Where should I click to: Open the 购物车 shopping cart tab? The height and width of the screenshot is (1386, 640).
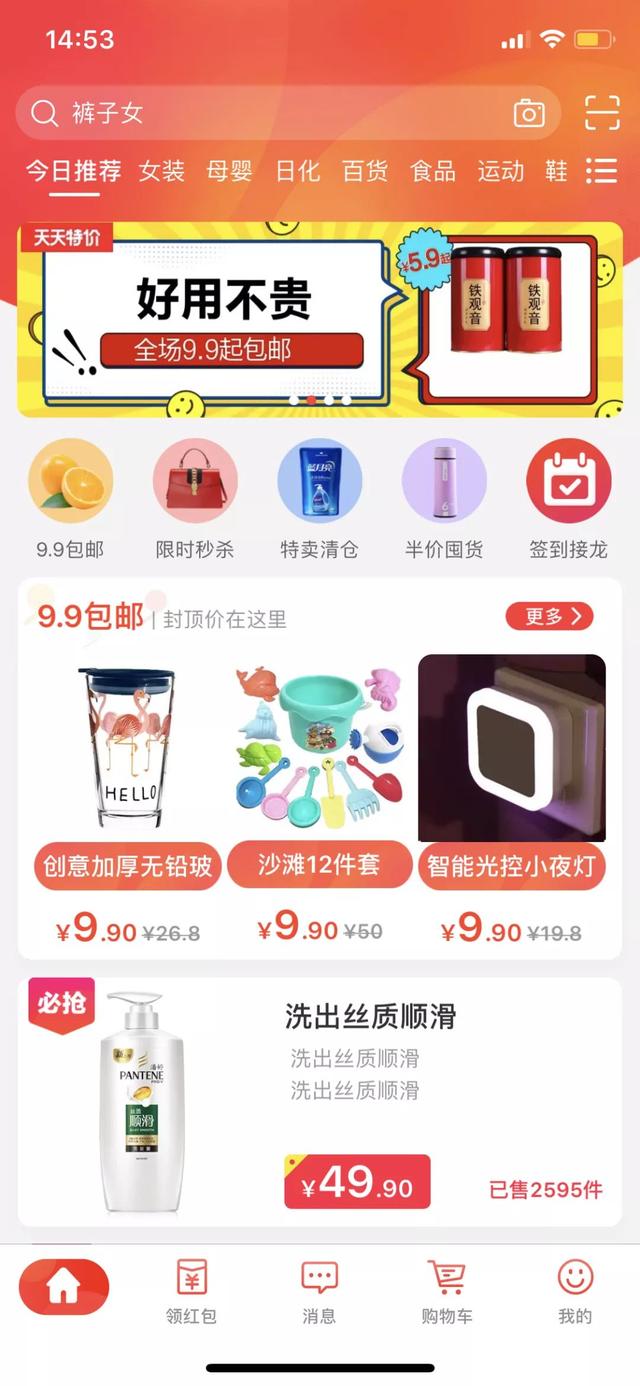(x=446, y=1290)
